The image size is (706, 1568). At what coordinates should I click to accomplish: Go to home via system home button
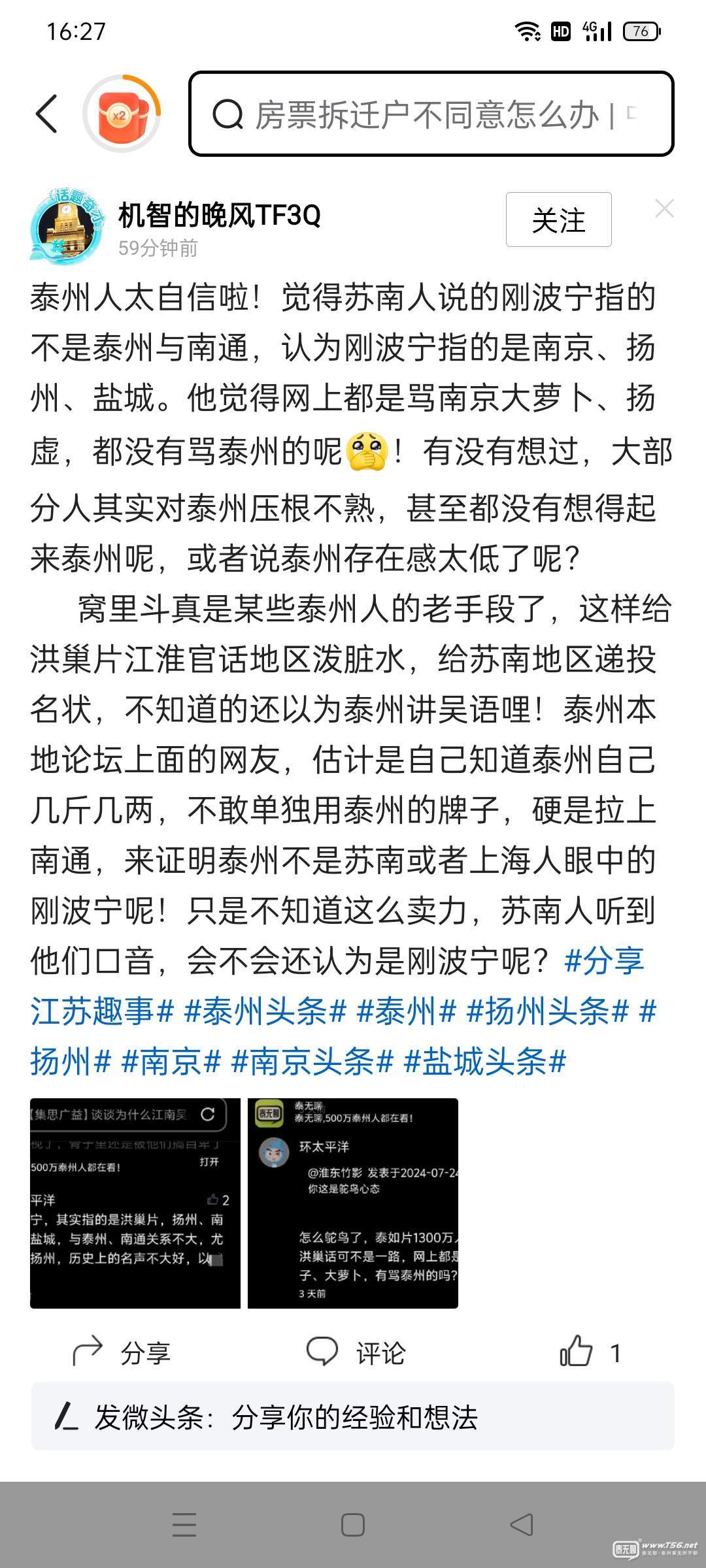click(353, 1524)
